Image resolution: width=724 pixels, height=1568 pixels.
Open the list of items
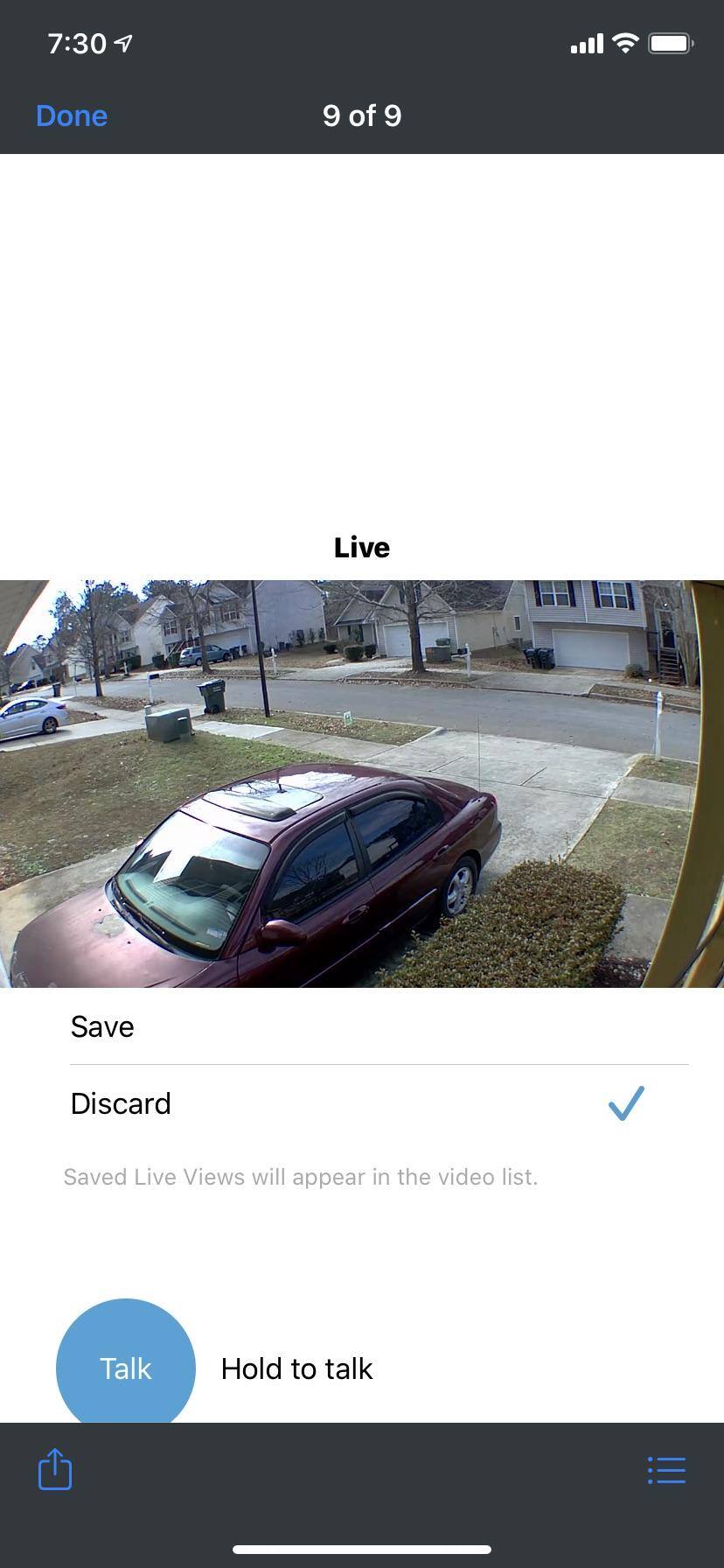coord(666,1470)
